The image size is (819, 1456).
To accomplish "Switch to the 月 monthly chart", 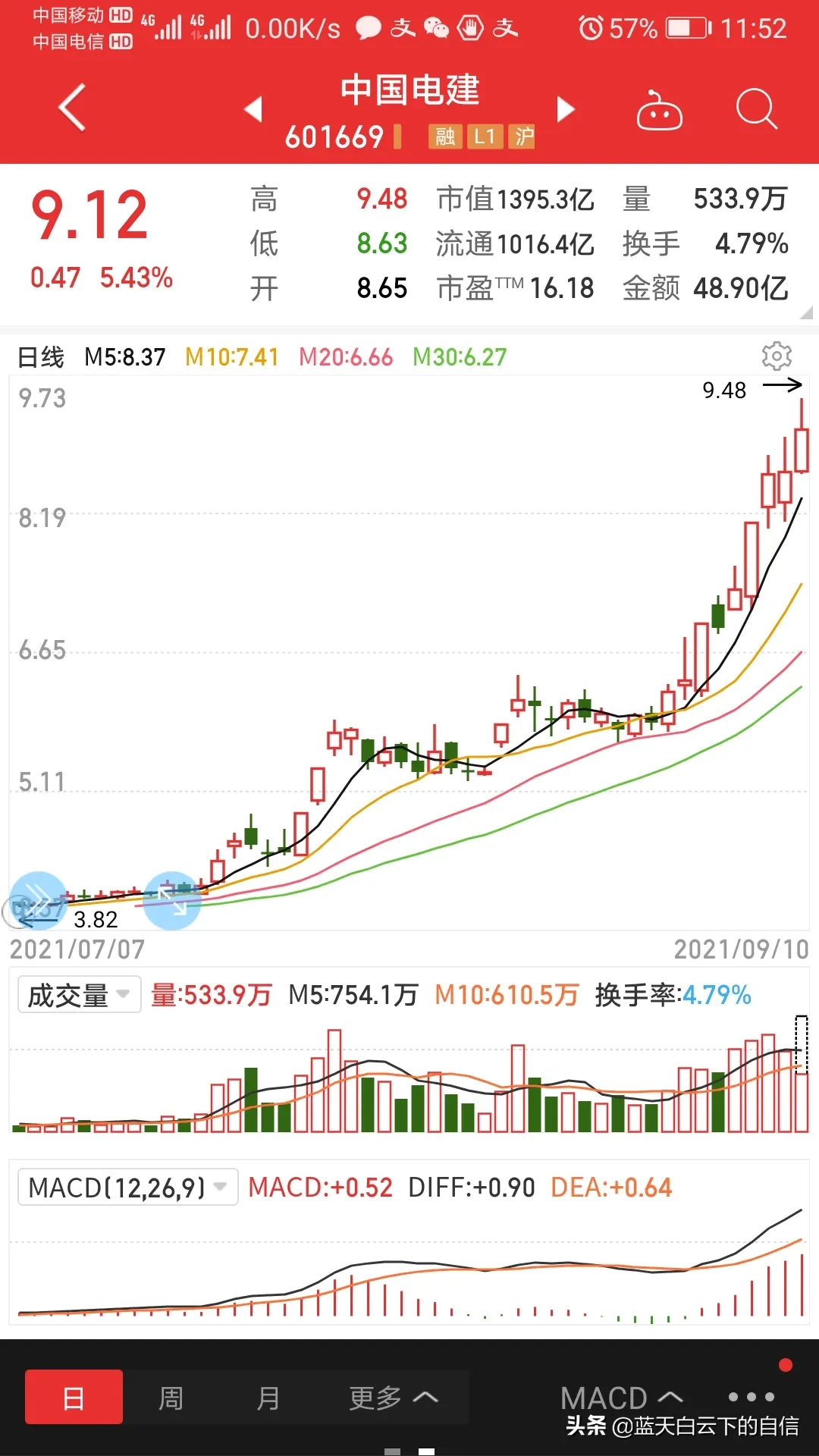I will (x=268, y=1397).
